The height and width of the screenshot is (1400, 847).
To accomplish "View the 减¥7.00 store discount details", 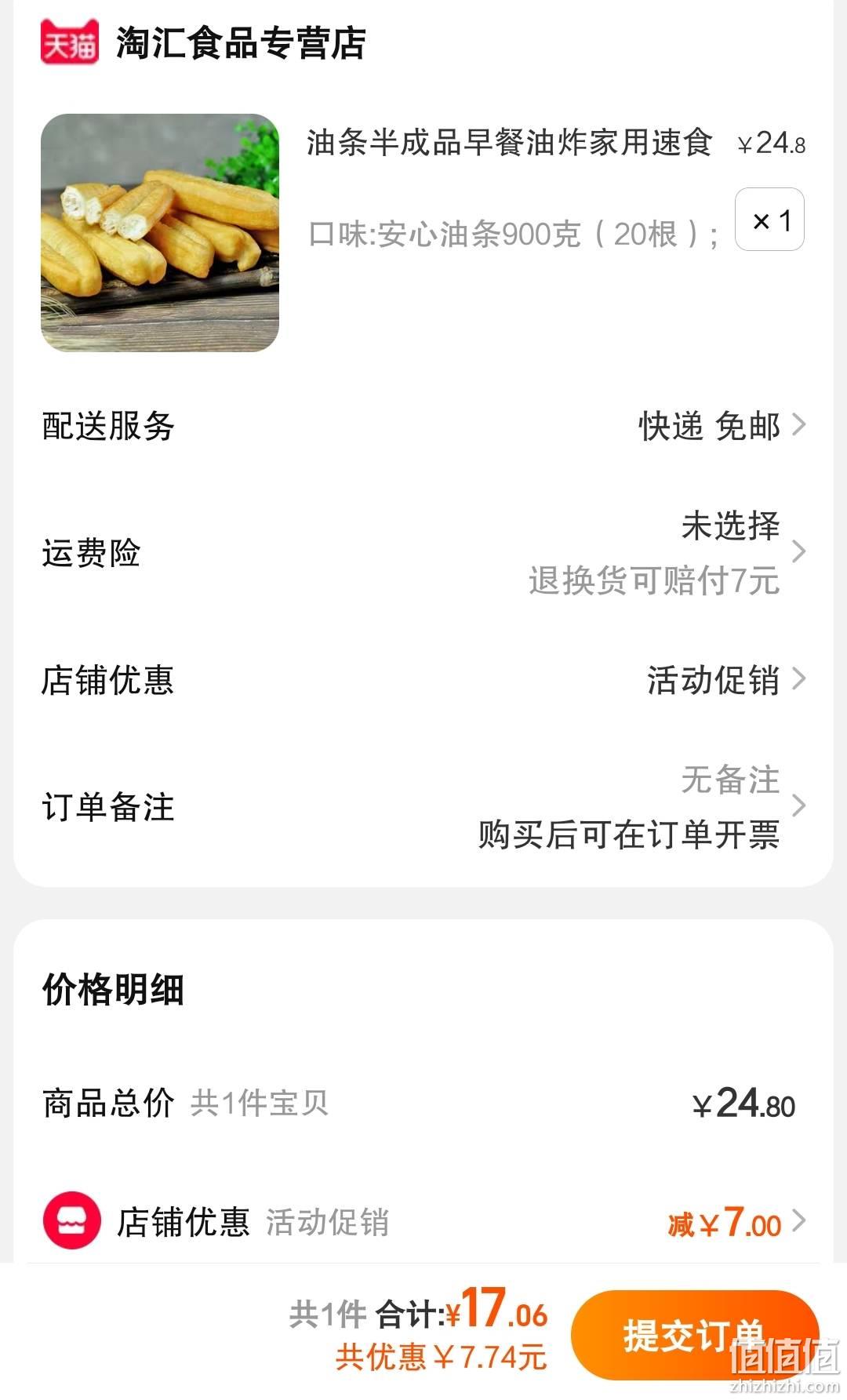I will click(x=736, y=1222).
